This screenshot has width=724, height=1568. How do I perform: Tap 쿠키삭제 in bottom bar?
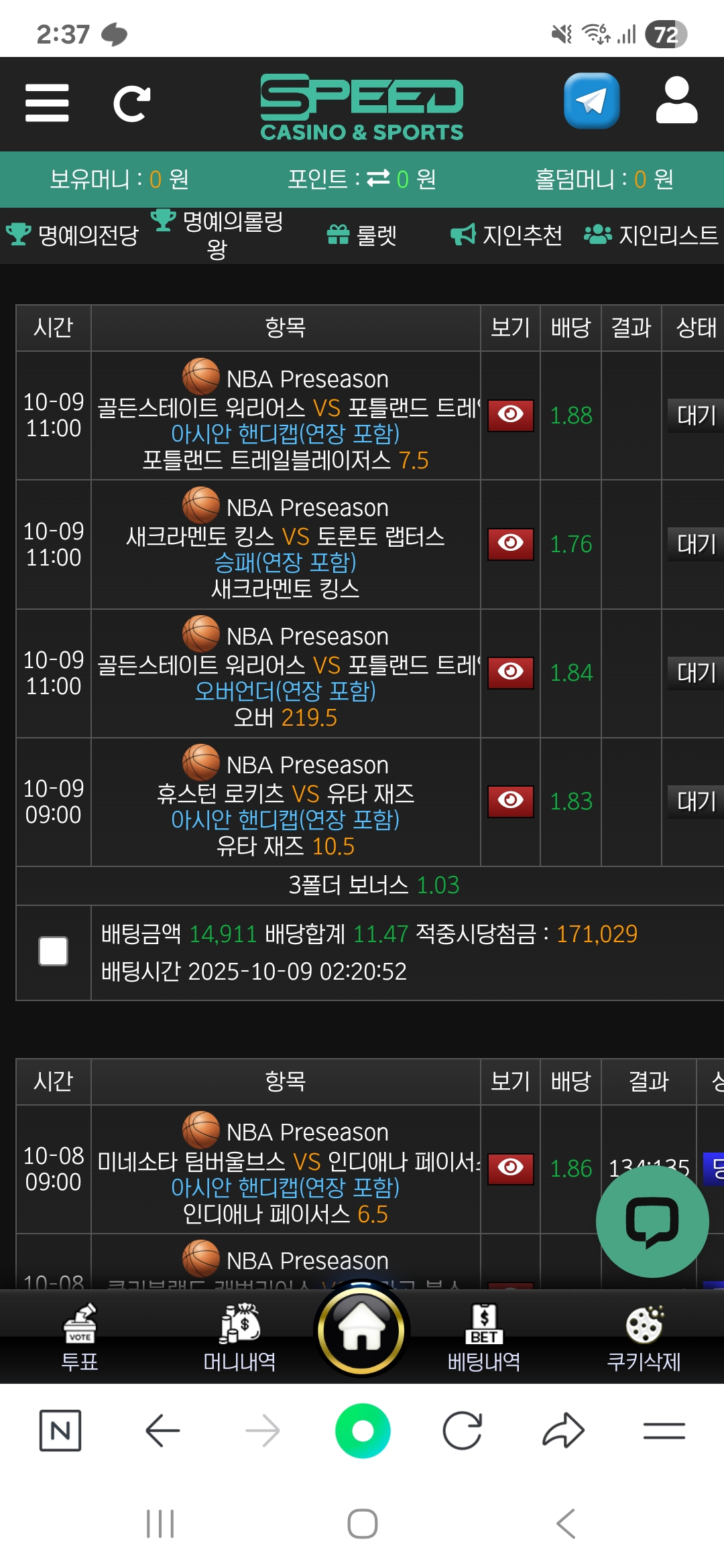(x=644, y=1337)
